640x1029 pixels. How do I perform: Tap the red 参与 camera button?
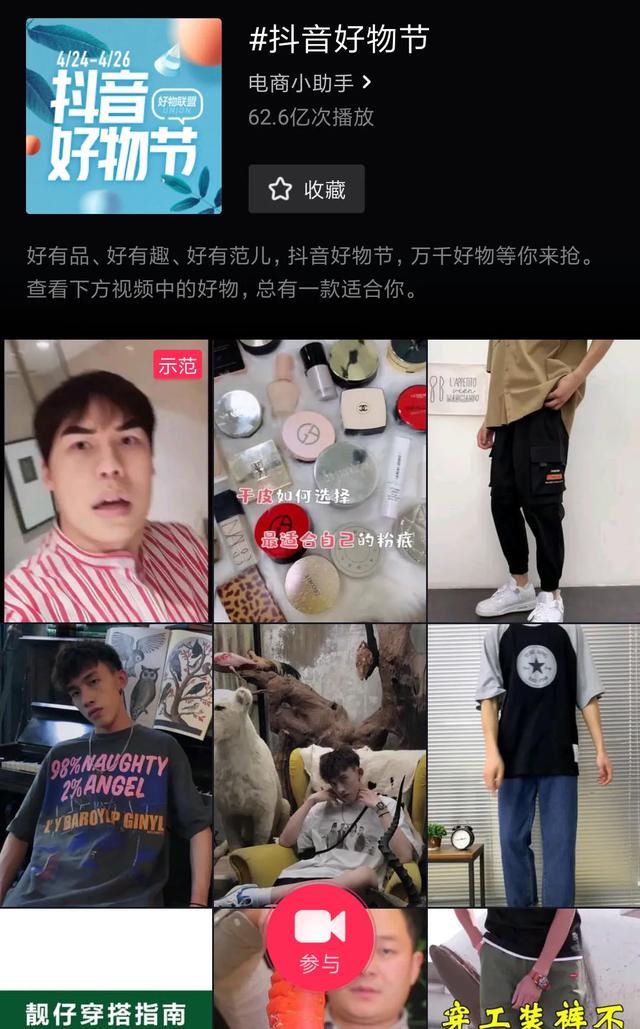(x=320, y=937)
